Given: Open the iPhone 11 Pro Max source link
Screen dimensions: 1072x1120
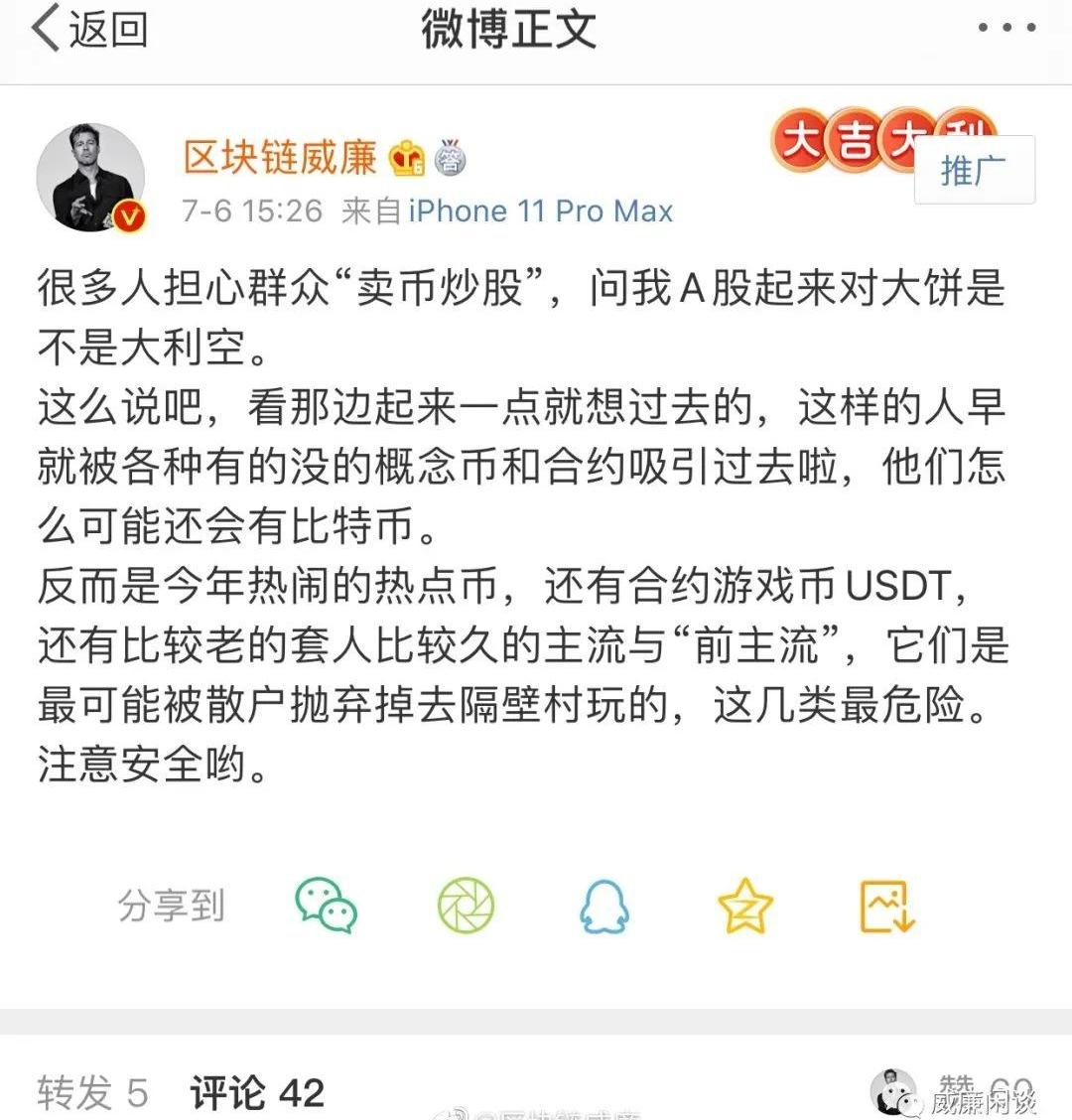Looking at the screenshot, I should (541, 210).
